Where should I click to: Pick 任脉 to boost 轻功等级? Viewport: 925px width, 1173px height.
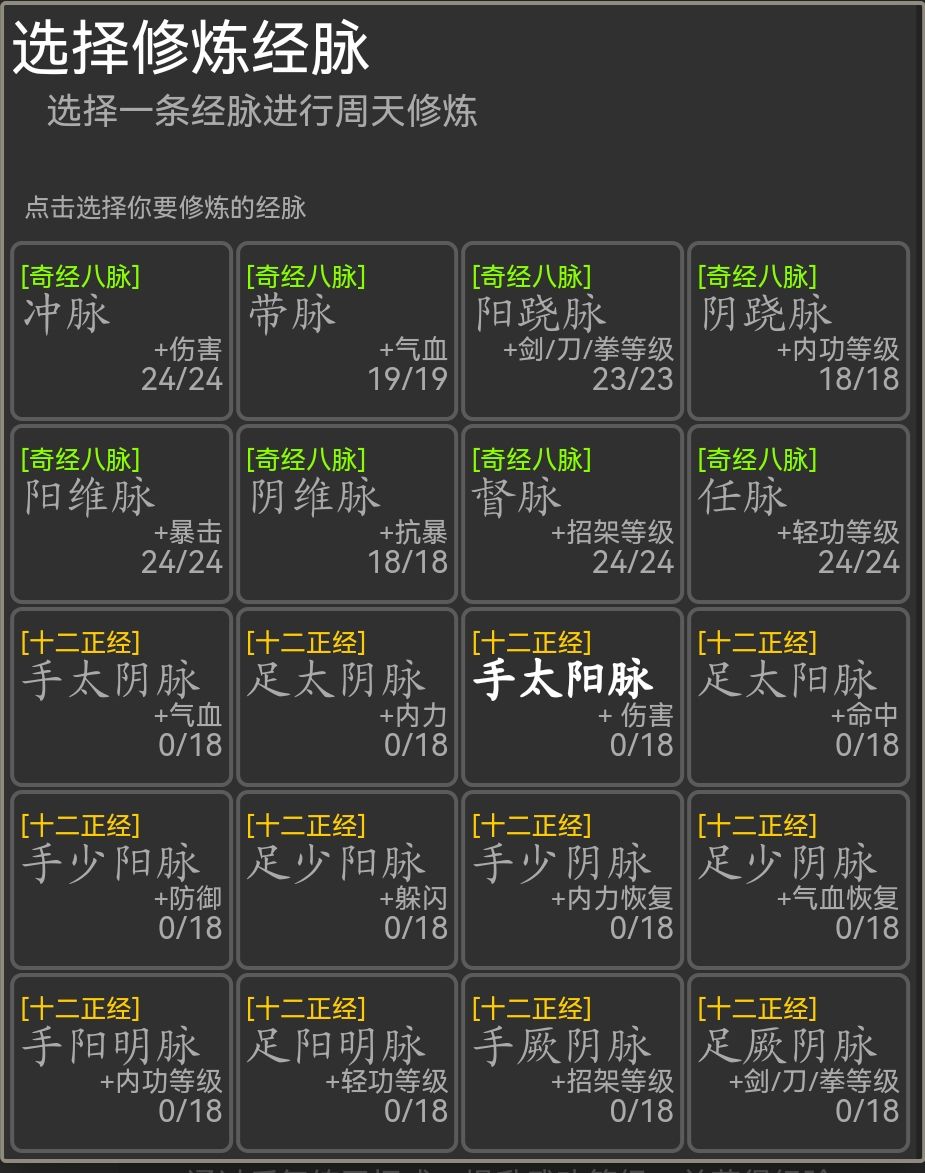[x=798, y=513]
